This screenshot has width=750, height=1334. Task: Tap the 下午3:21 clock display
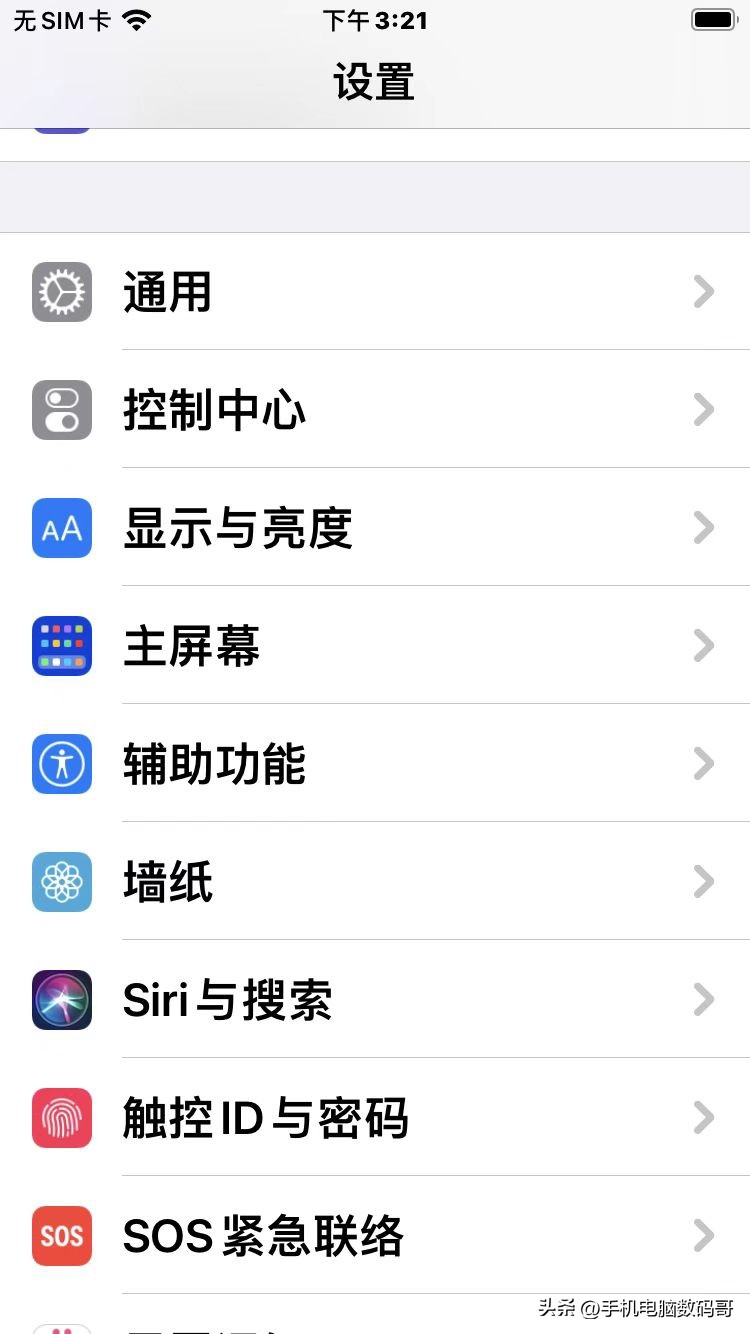click(375, 18)
